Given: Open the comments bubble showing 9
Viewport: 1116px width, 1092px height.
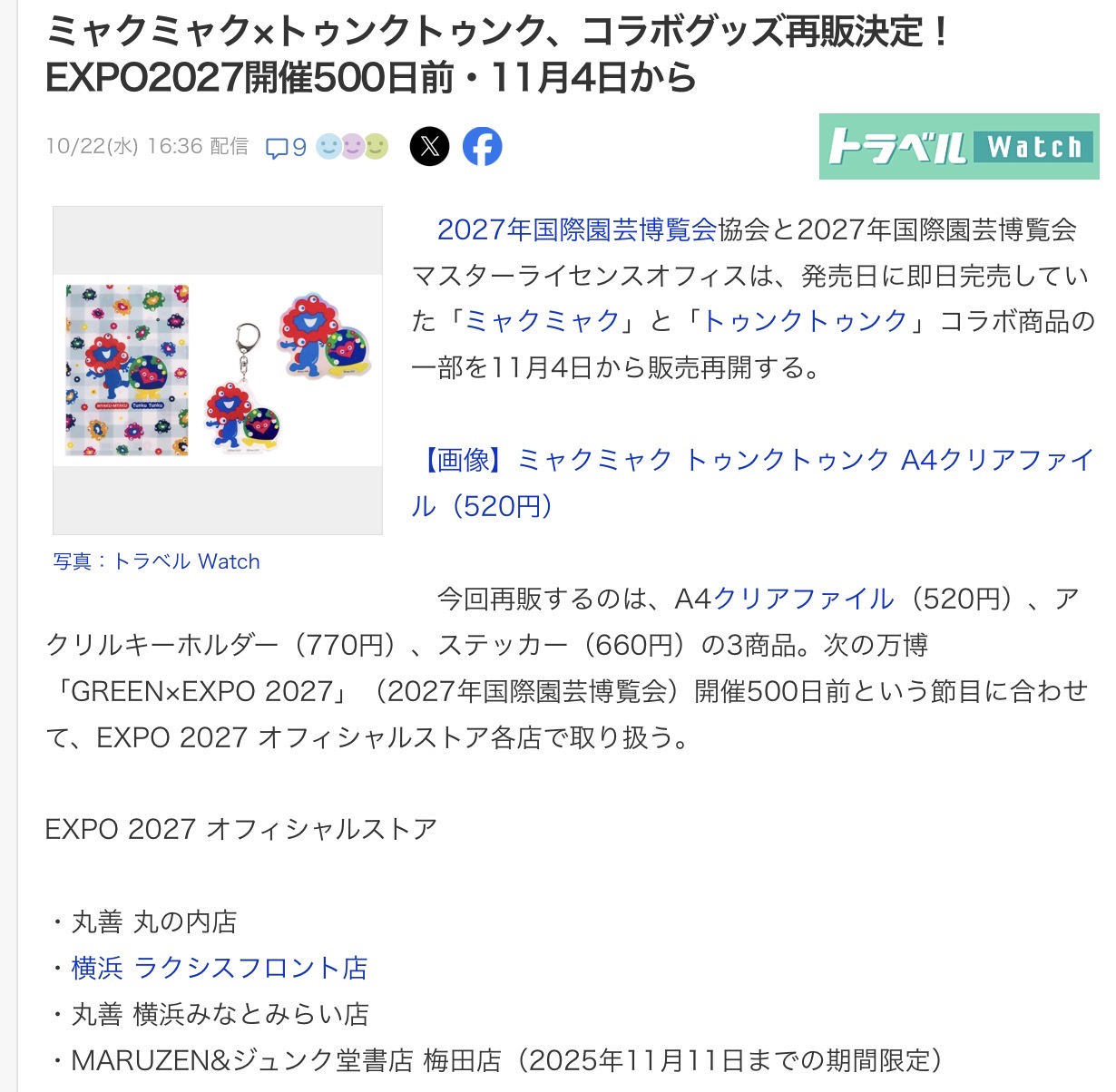Looking at the screenshot, I should point(285,147).
